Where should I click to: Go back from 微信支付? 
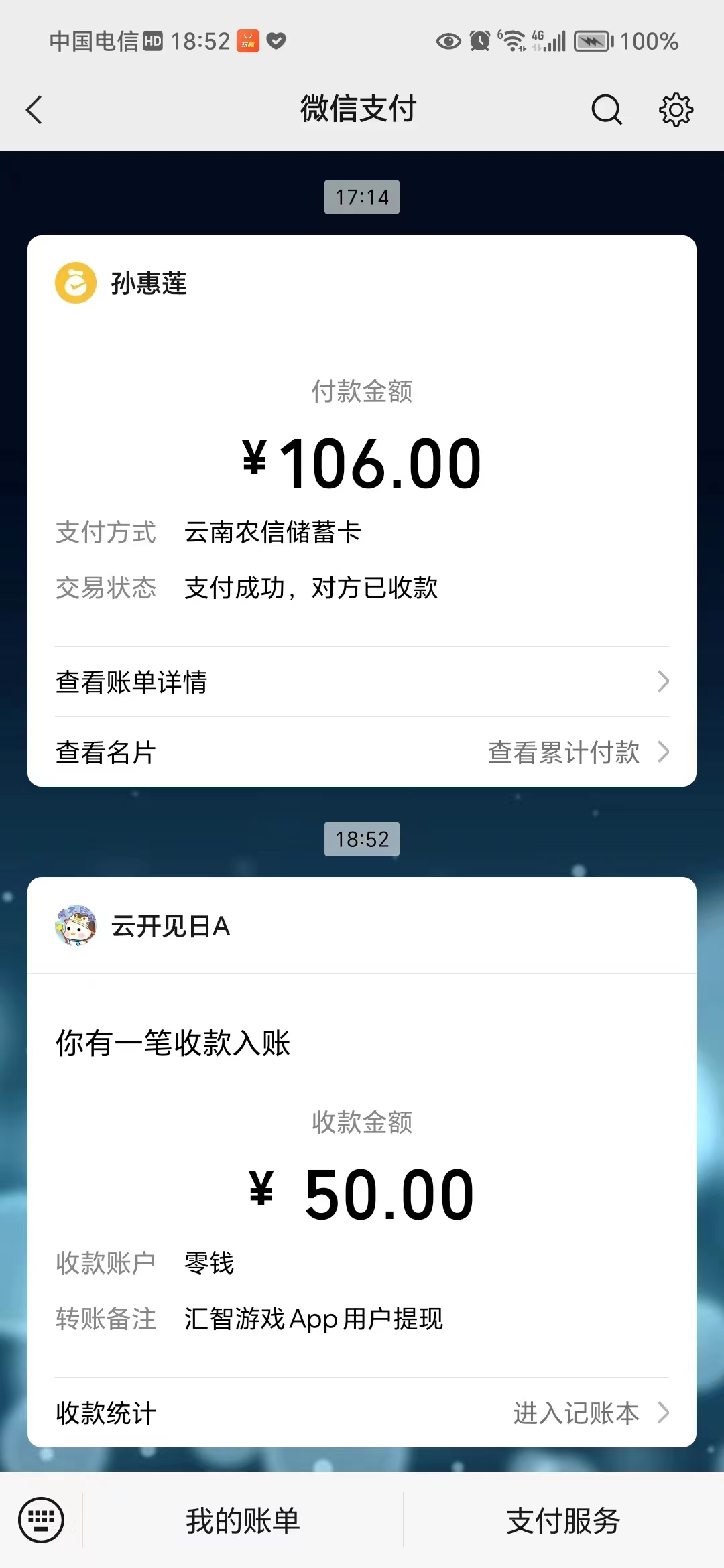pyautogui.click(x=35, y=110)
